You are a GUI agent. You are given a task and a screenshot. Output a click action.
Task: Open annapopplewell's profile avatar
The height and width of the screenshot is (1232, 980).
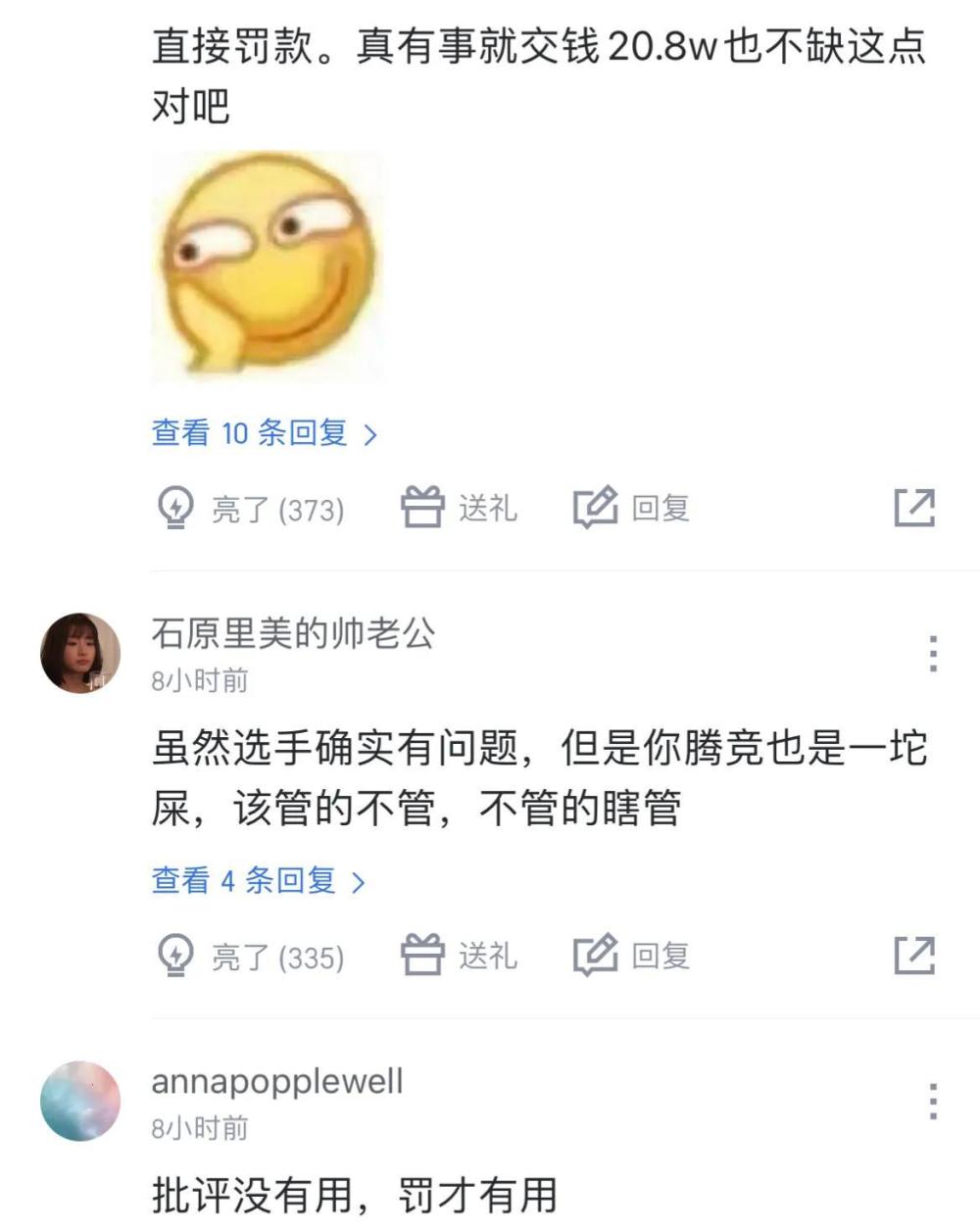click(x=80, y=1101)
